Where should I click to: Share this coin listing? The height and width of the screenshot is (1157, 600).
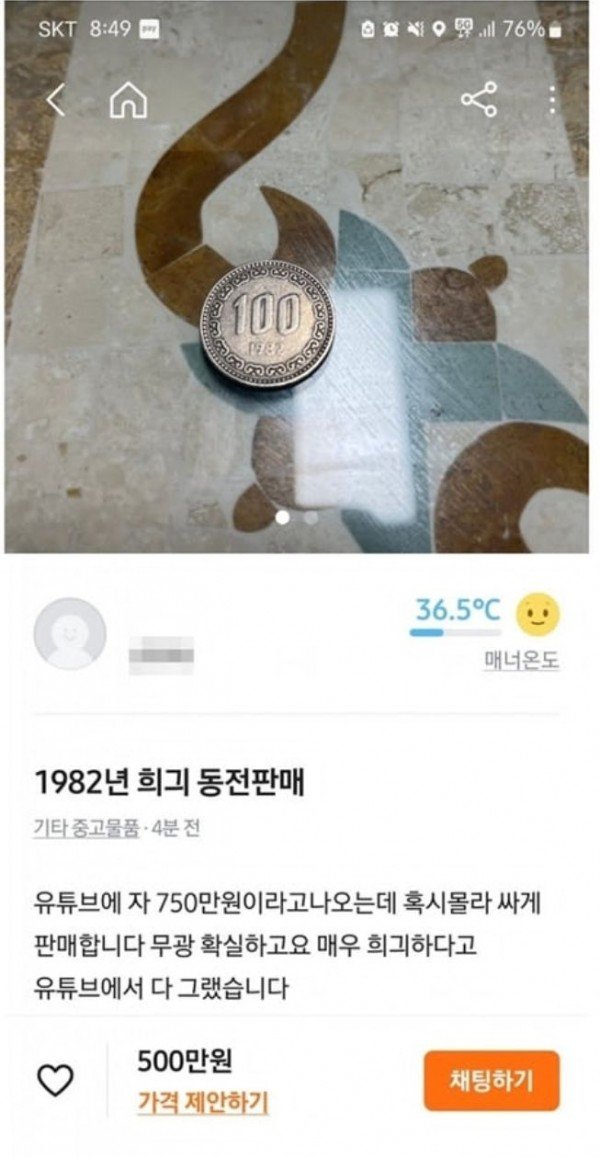(479, 100)
